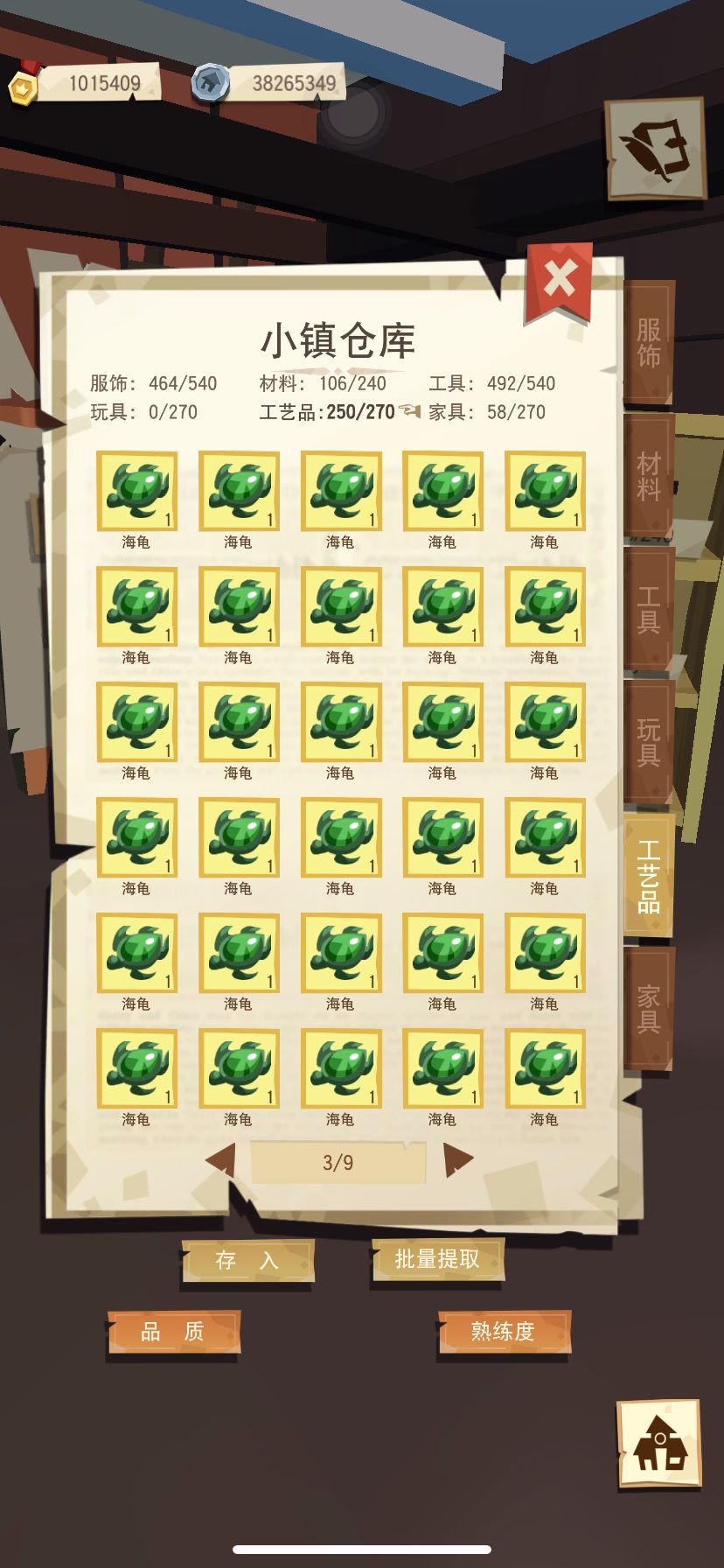Return home via the house icon
This screenshot has height=1568, width=724.
(659, 1443)
